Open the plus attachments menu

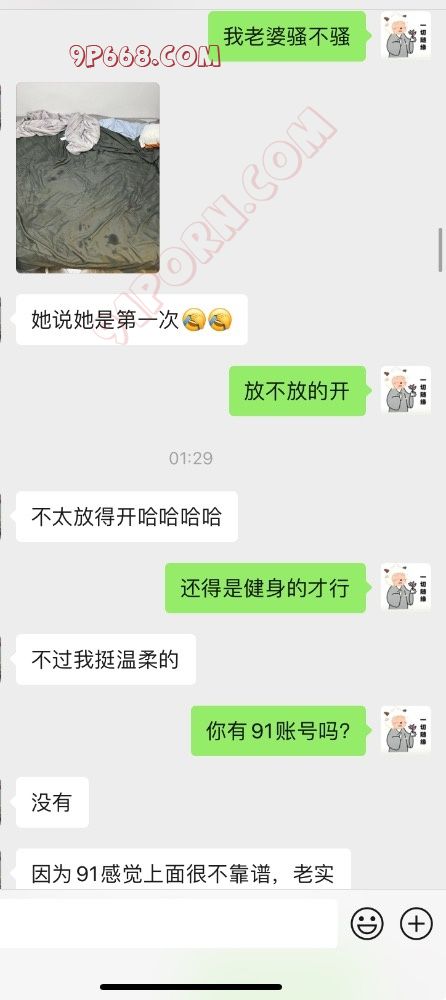click(x=416, y=923)
